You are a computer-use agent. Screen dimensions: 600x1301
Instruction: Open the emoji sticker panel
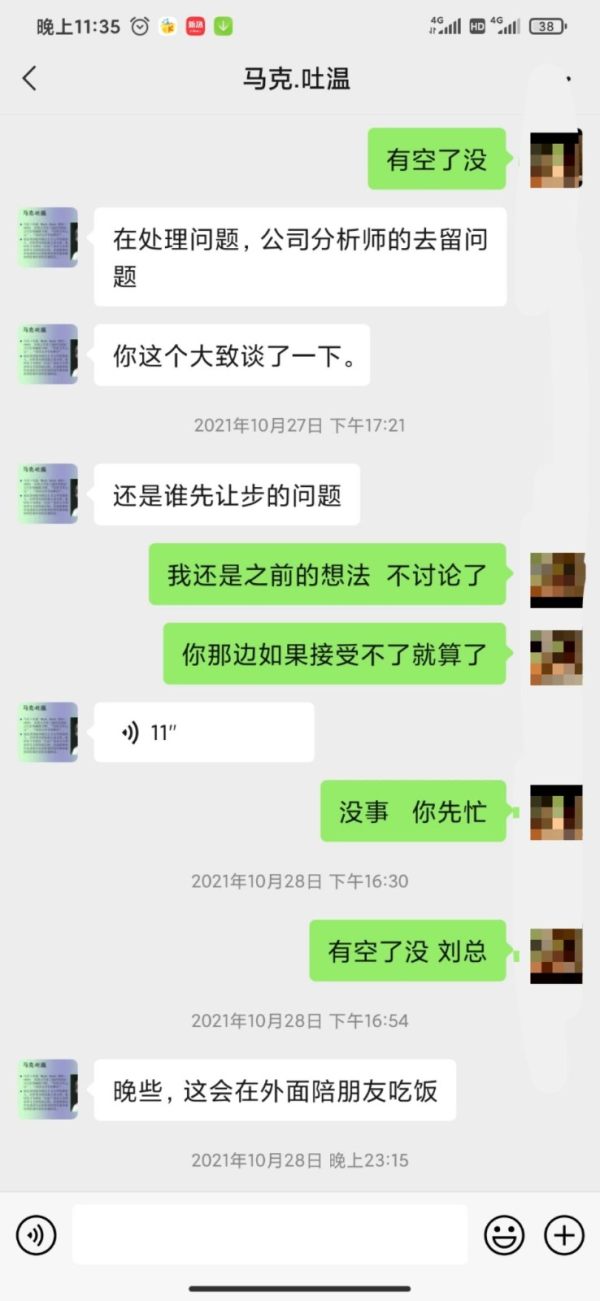point(504,1235)
